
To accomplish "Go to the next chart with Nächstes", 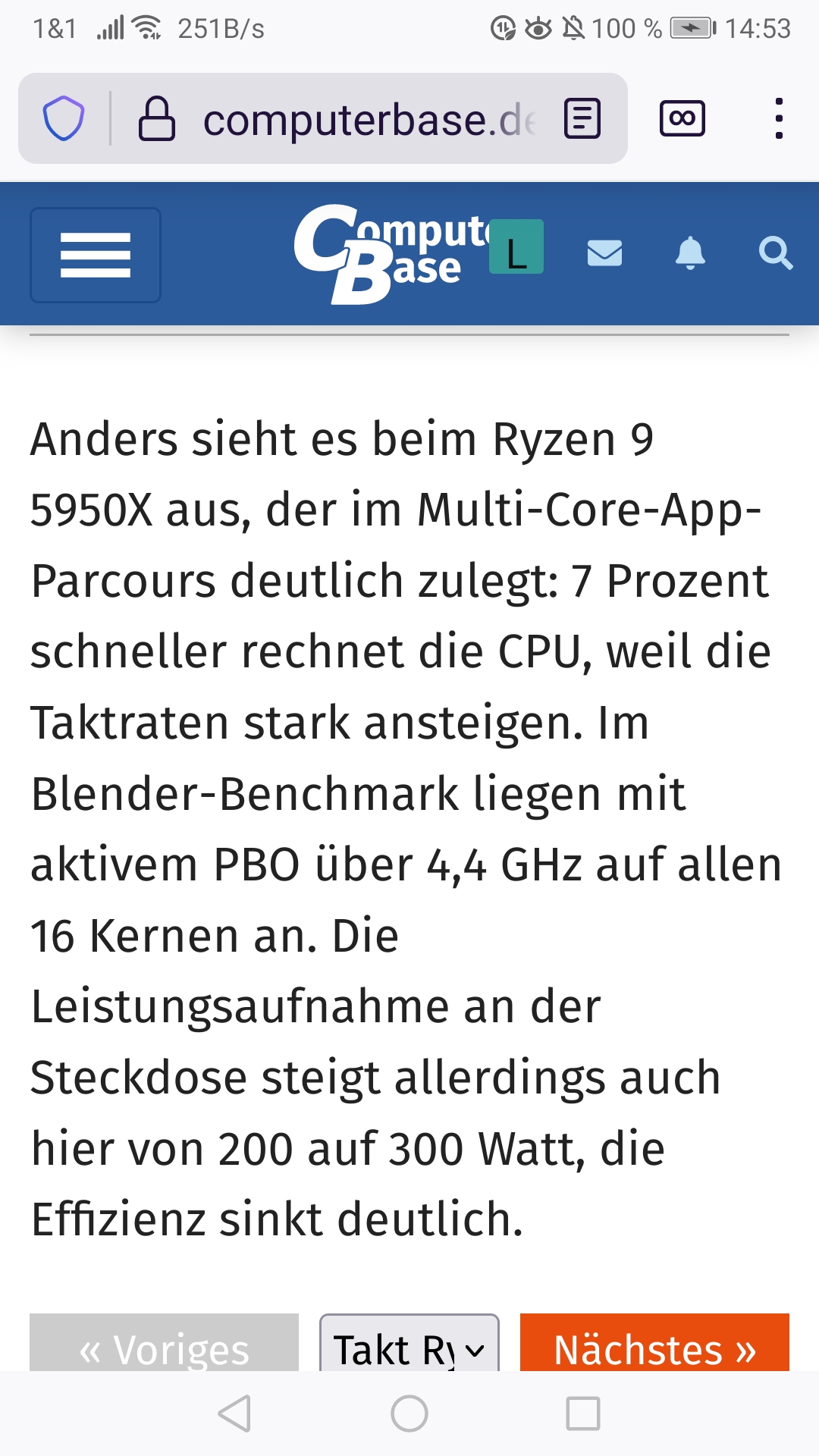I will (654, 1347).
